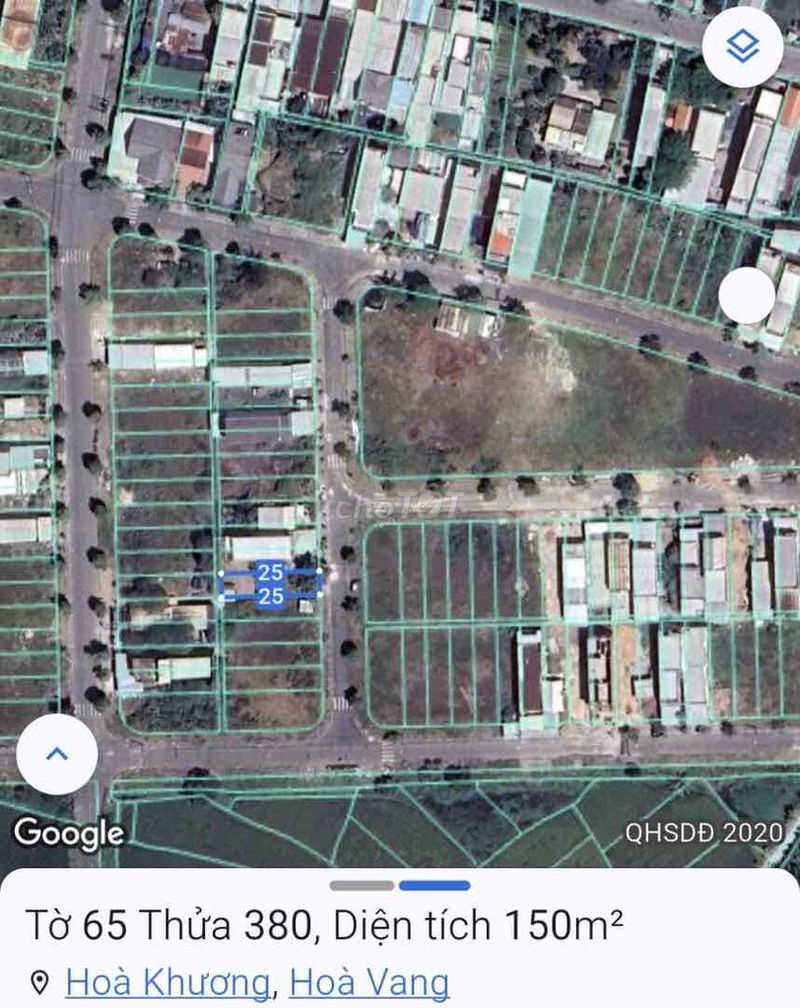Tap the round white button below layers
The width and height of the screenshot is (800, 1008).
[x=747, y=295]
